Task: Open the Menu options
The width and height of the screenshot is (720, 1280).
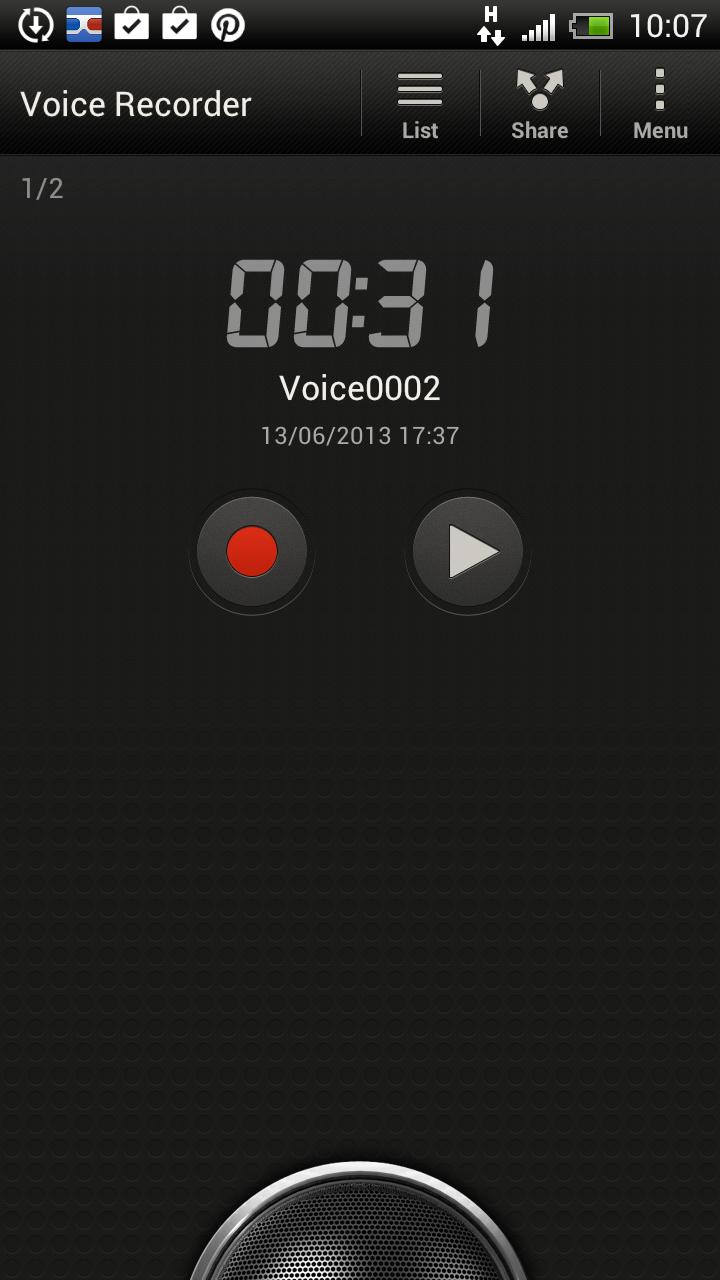Action: pos(660,104)
